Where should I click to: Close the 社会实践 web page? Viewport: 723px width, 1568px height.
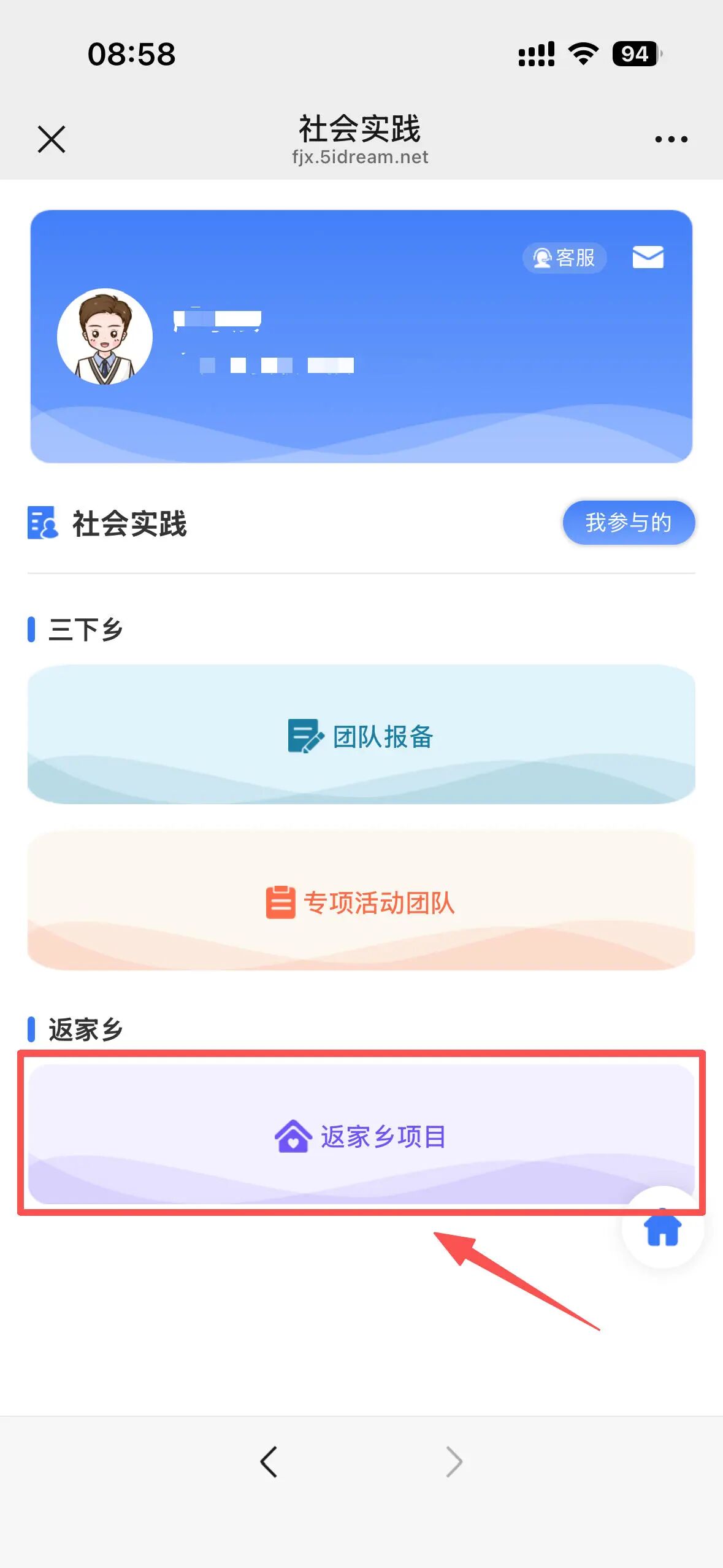[x=52, y=139]
